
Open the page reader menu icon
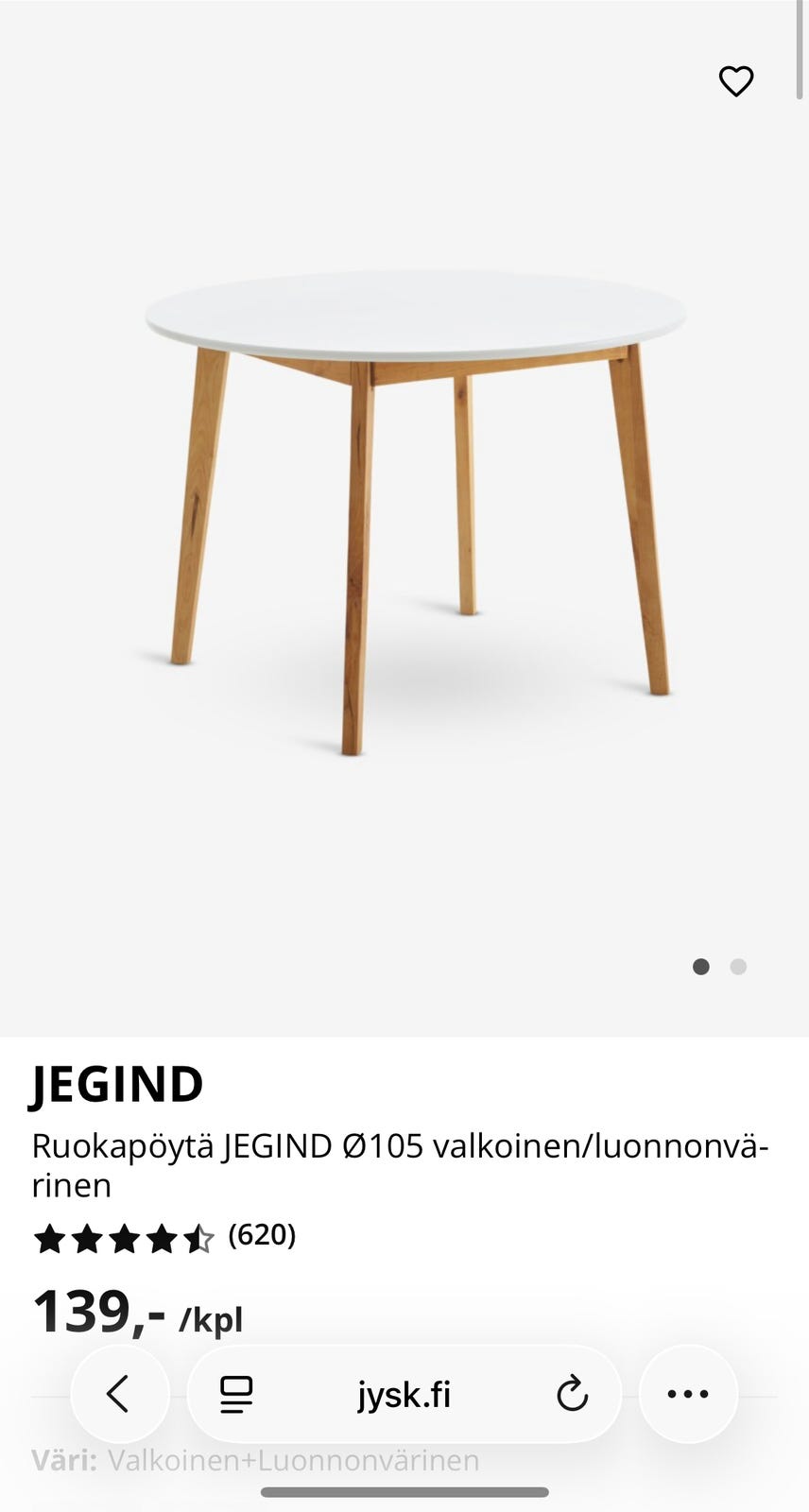click(236, 1394)
